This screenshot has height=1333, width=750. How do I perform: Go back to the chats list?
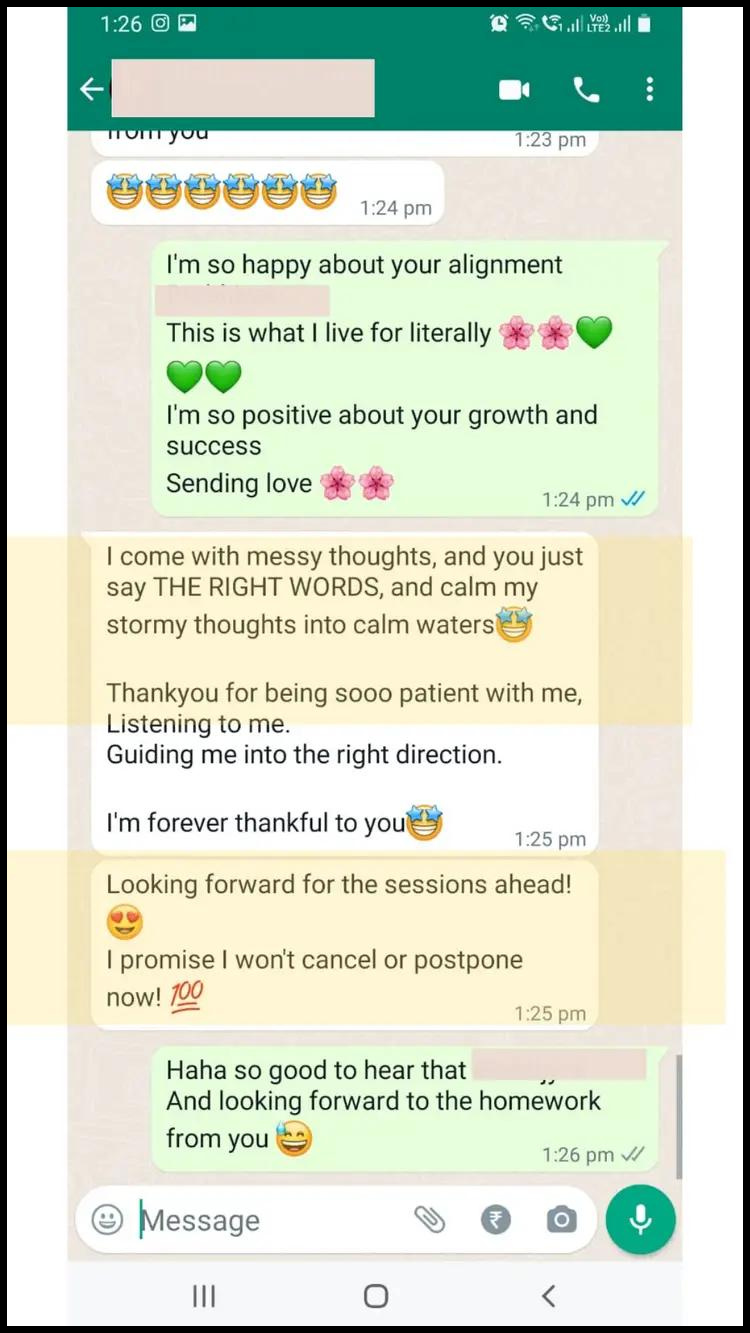[91, 90]
